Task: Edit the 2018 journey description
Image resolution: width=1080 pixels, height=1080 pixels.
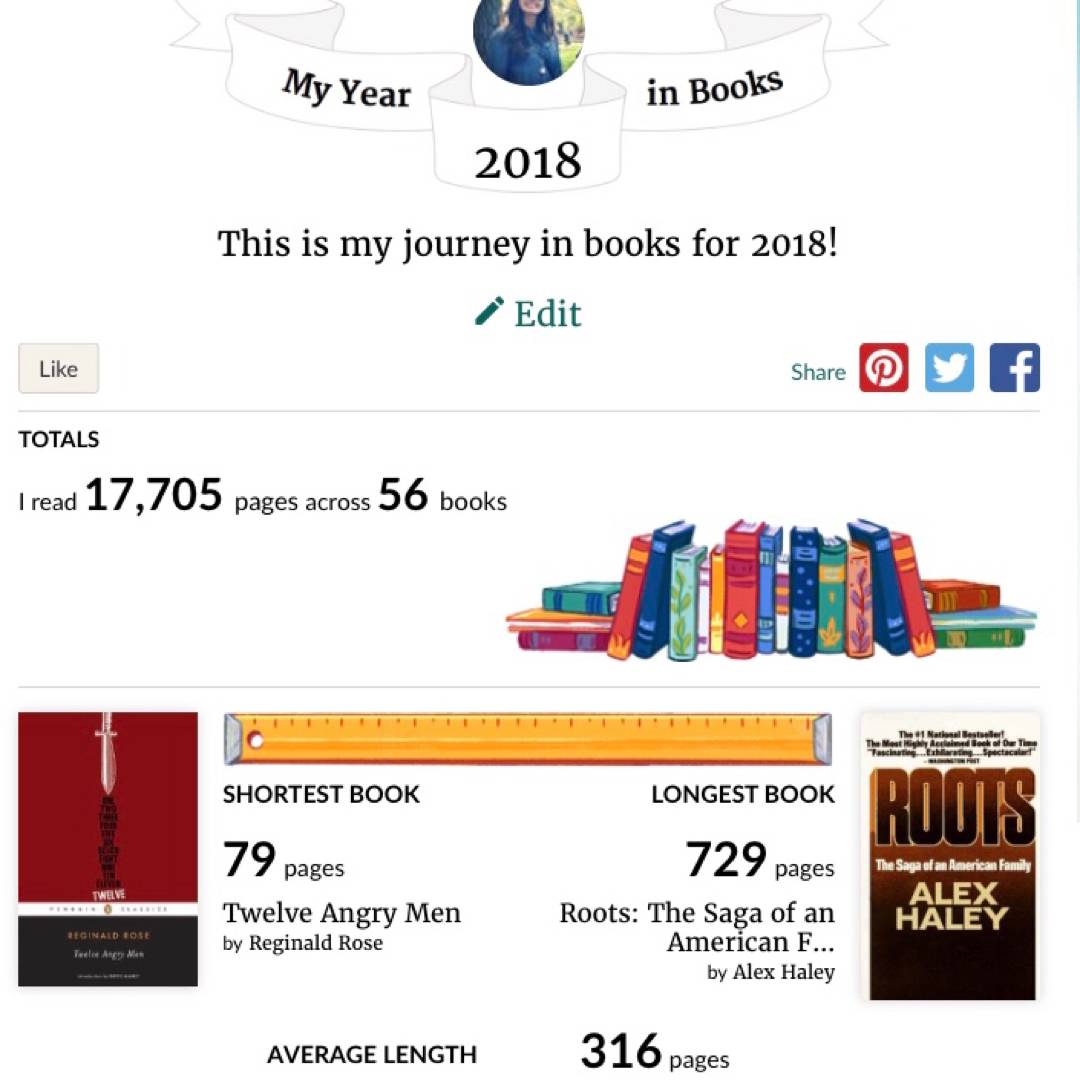Action: (528, 314)
